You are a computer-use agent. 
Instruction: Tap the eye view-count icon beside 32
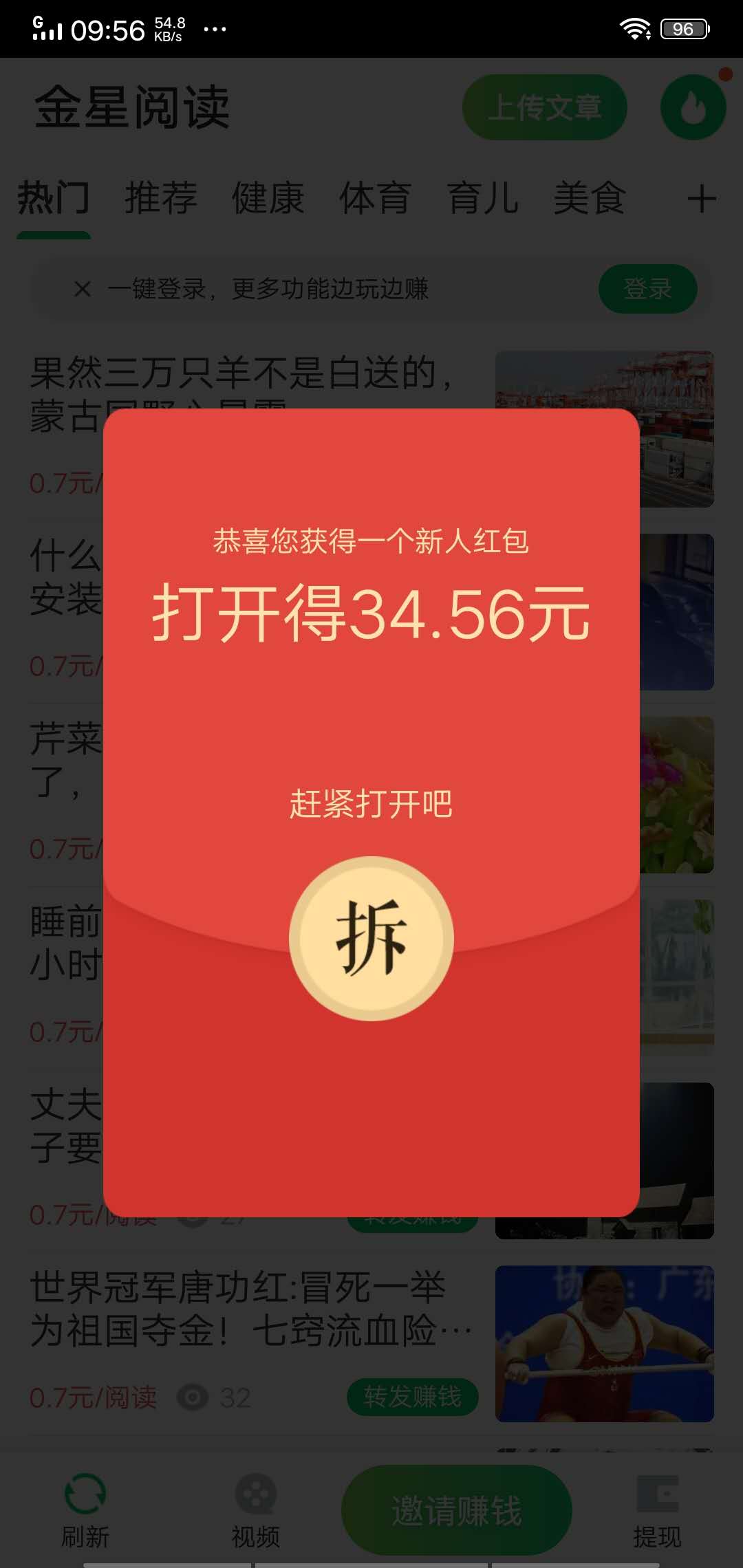[194, 1397]
